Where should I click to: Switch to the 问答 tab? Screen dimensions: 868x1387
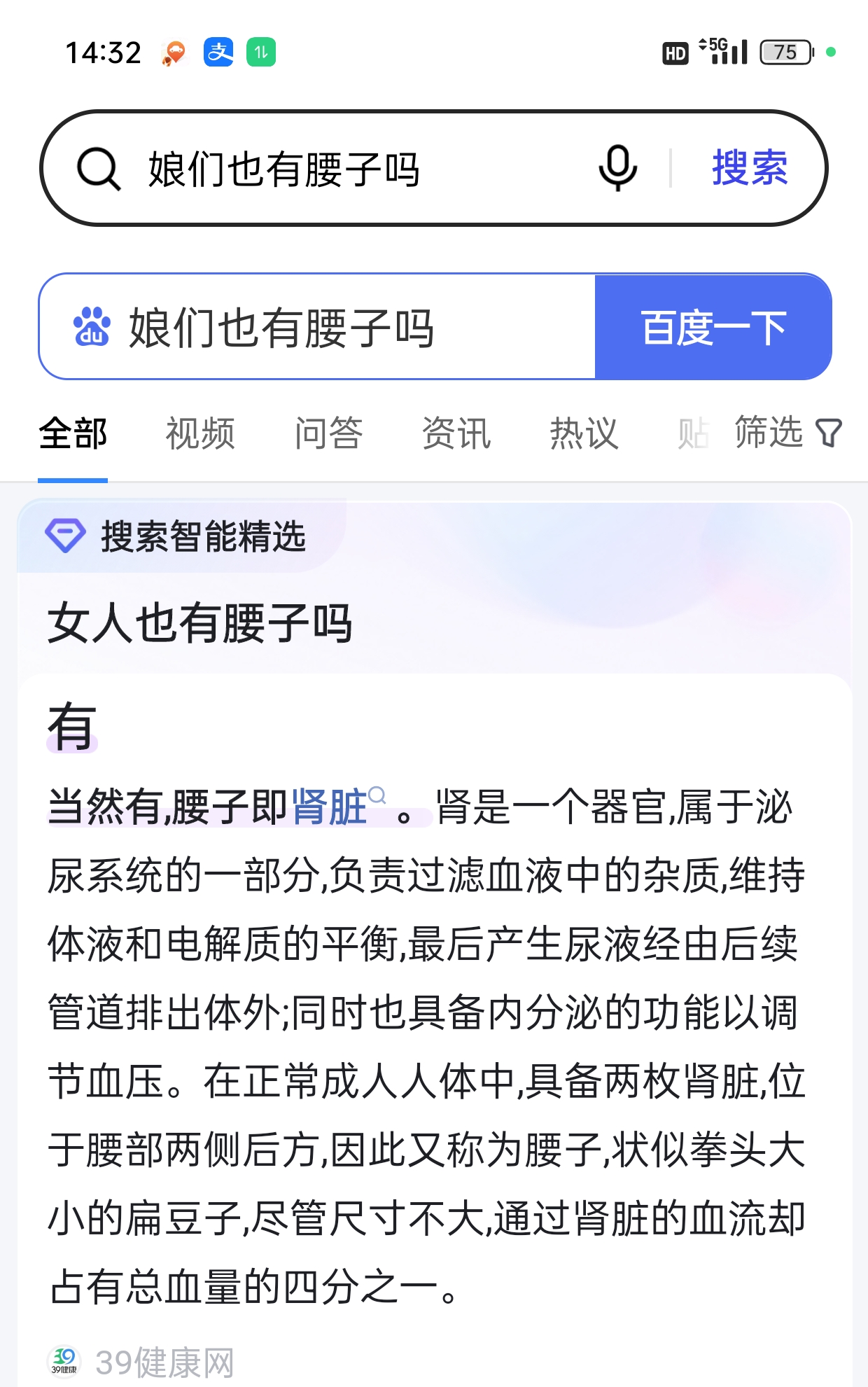(328, 434)
